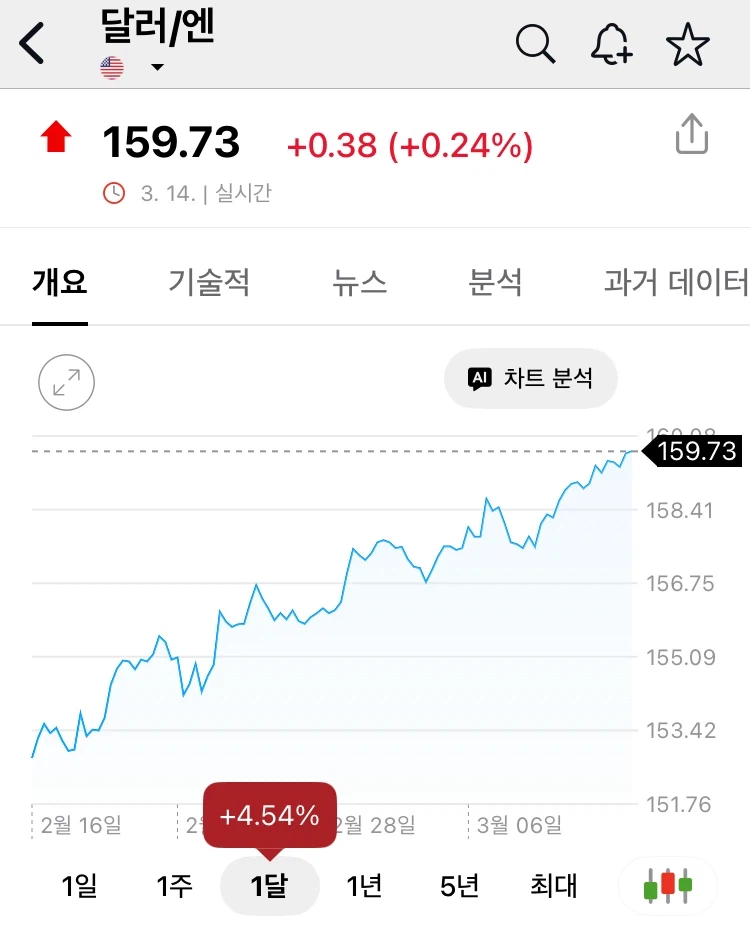Viewport: 750px width, 936px height.
Task: Click the +4.54% change badge
Action: click(269, 814)
